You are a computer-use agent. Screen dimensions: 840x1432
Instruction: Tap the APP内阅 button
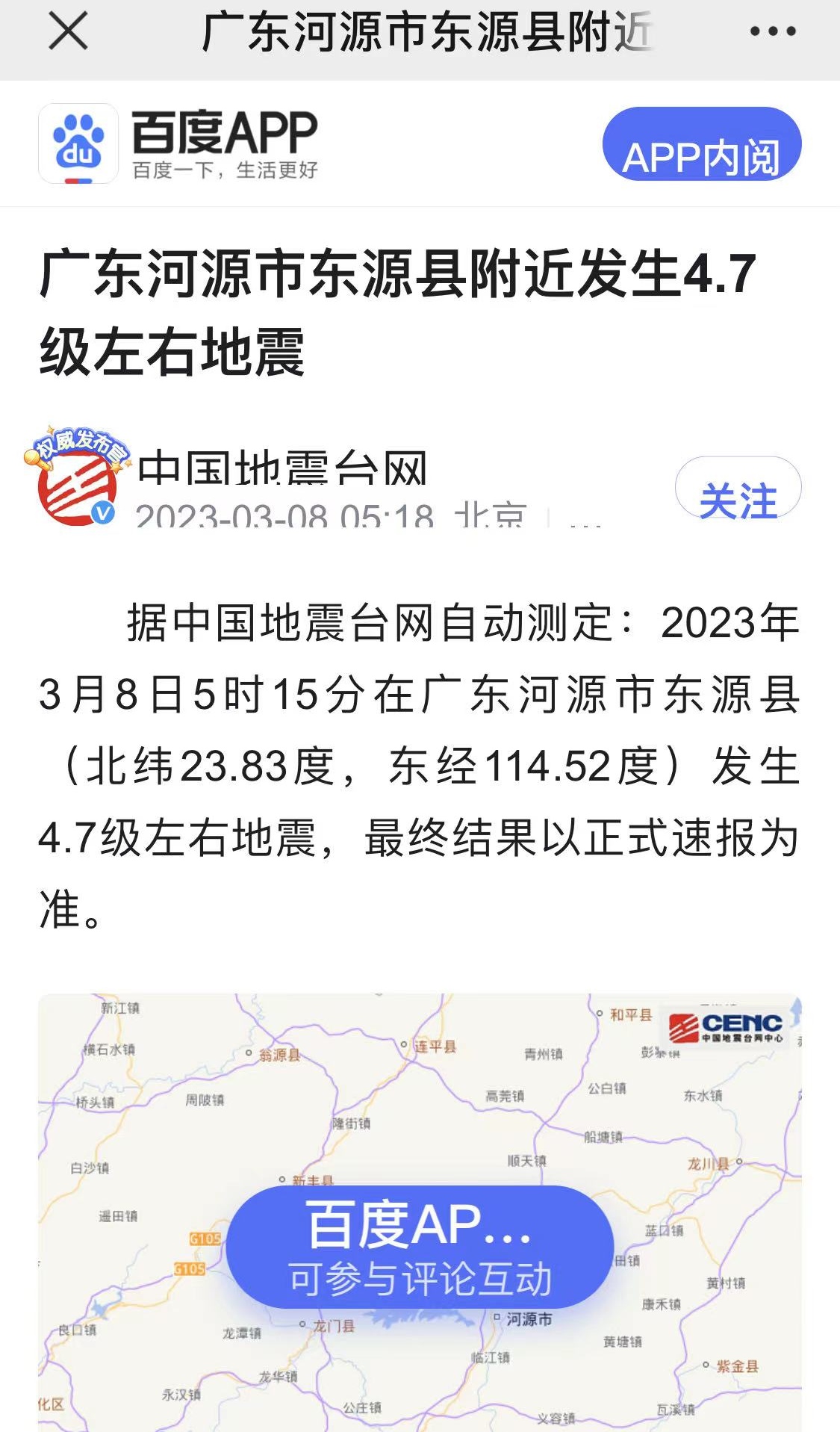(702, 144)
